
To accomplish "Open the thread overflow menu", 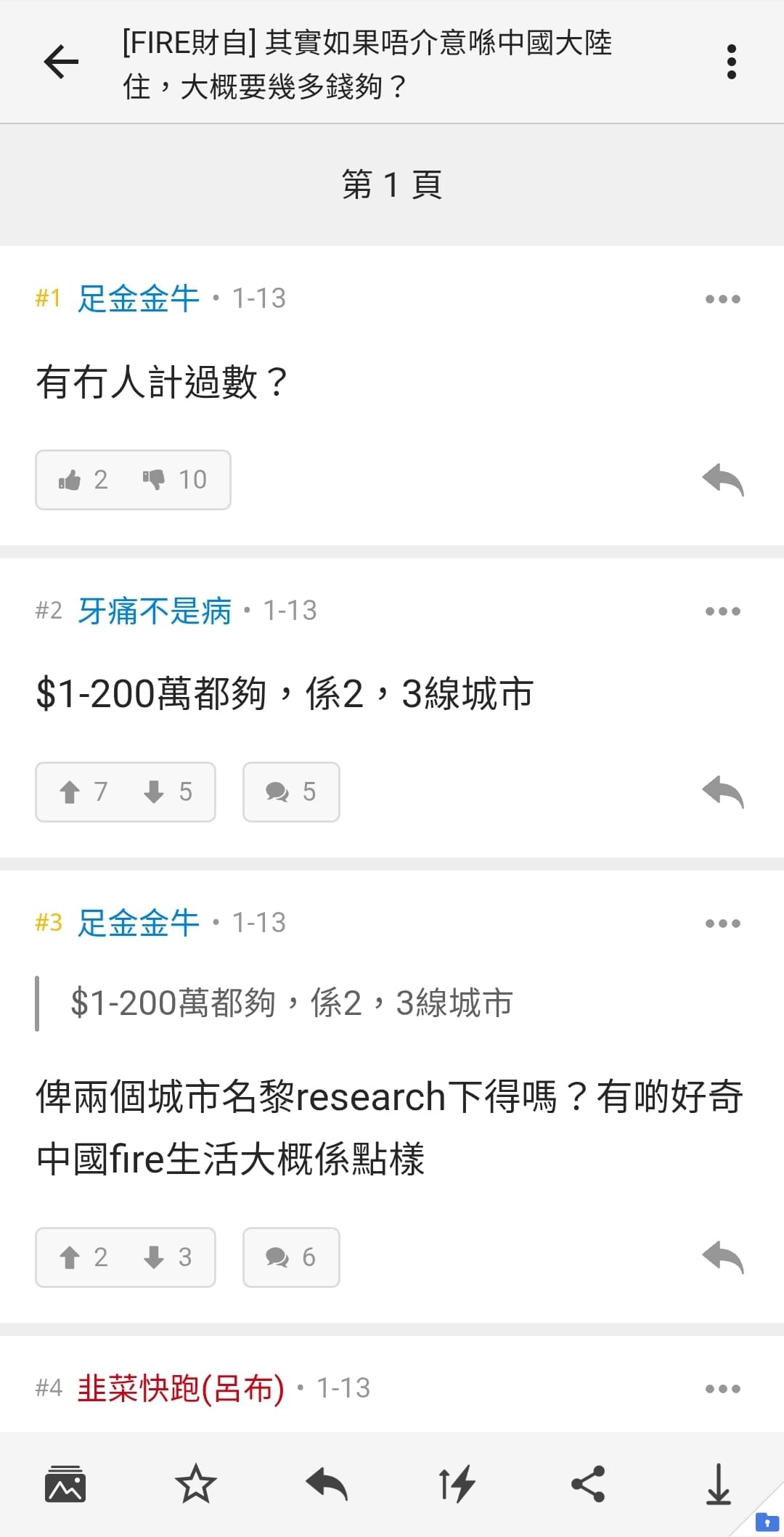I will (x=731, y=62).
